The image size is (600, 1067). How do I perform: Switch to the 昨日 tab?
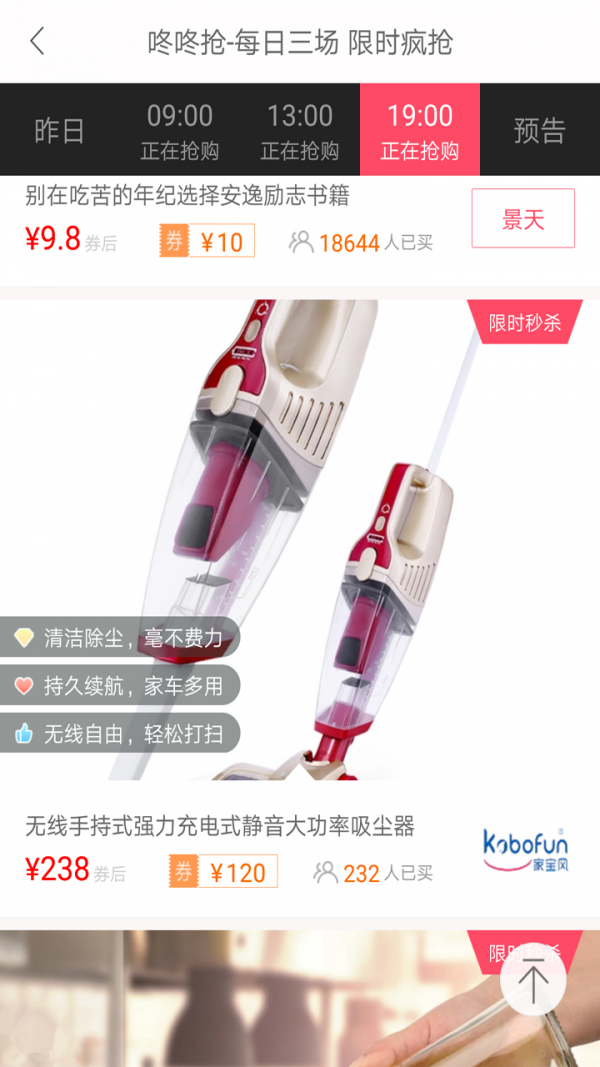pos(60,130)
